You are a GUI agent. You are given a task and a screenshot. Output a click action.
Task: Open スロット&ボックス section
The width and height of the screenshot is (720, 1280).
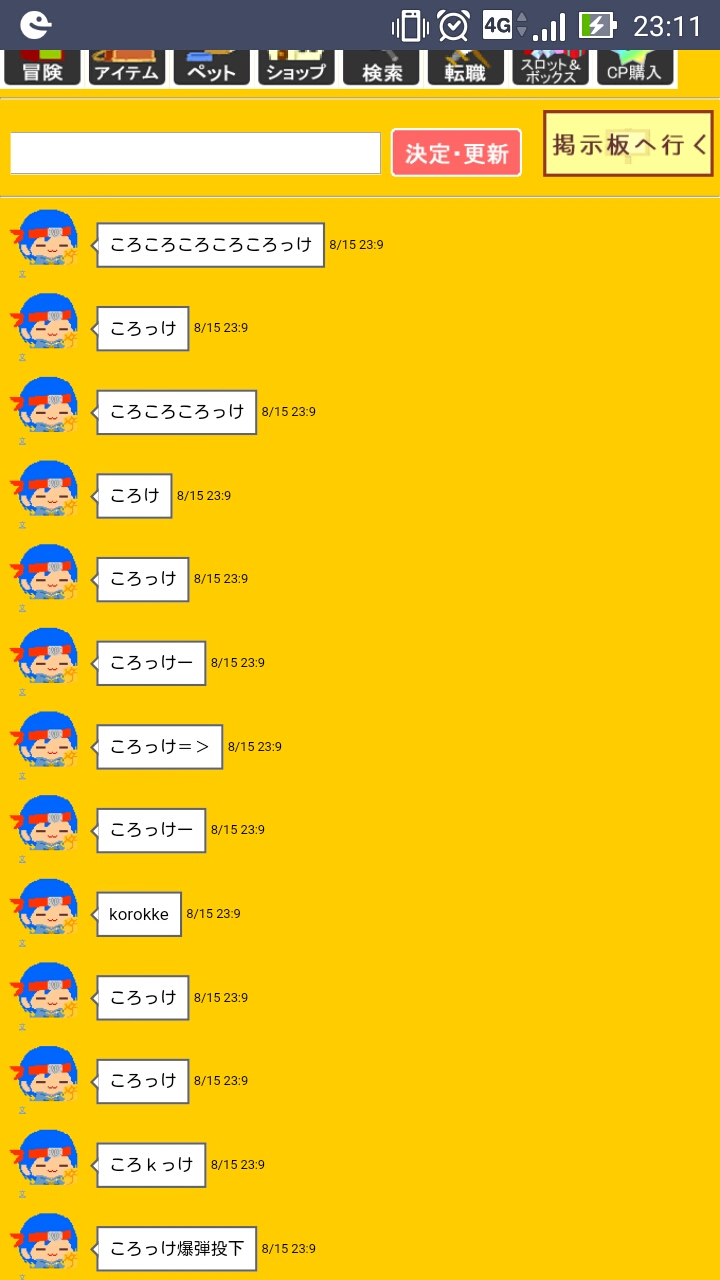tap(550, 68)
